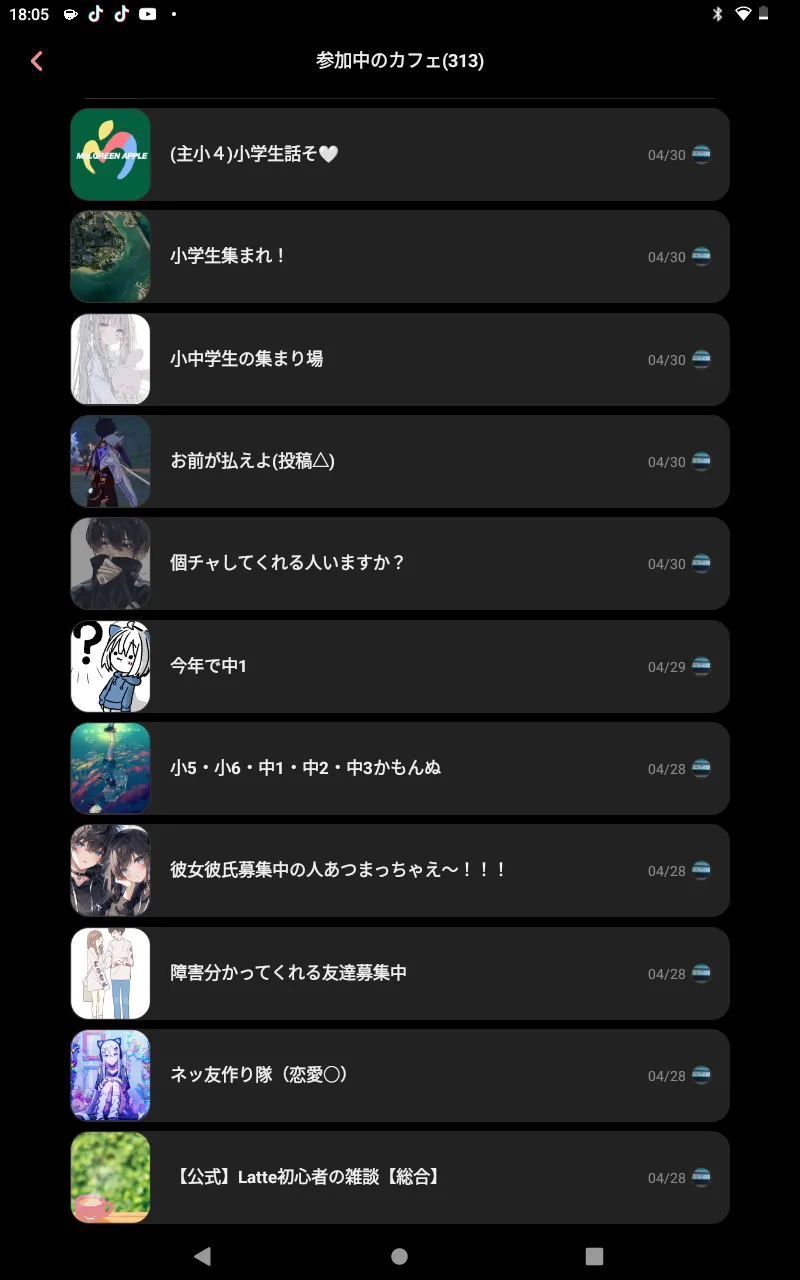800x1280 pixels.
Task: Enter the 個チャしてくれる人いますか？ cafe
Action: pyautogui.click(x=400, y=563)
